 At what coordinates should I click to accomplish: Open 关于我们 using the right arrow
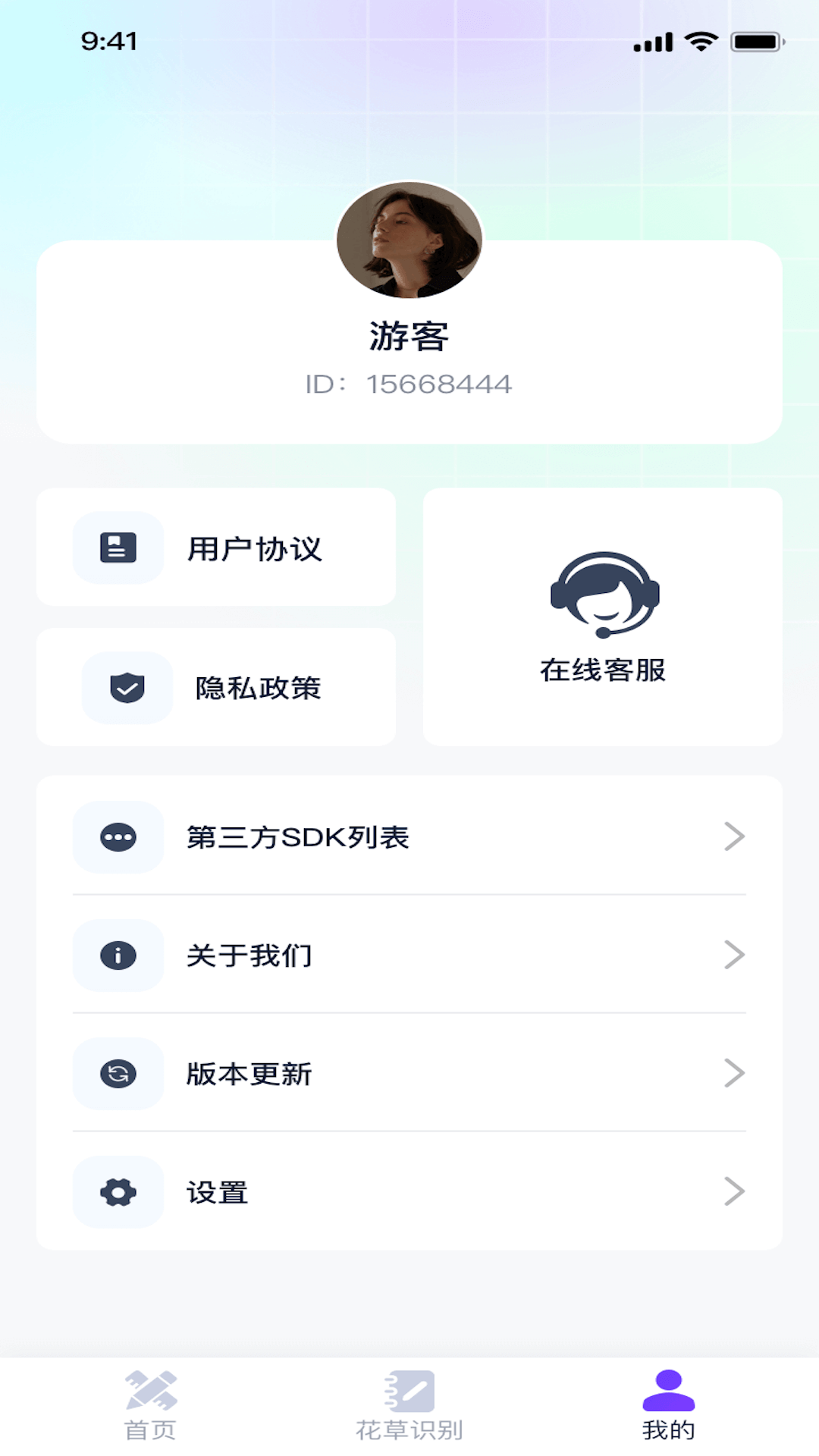tap(733, 955)
